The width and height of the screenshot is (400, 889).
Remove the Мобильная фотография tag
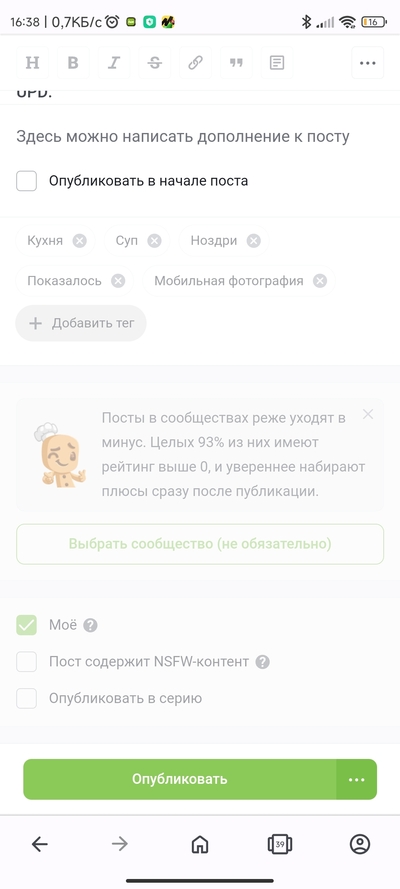point(320,281)
